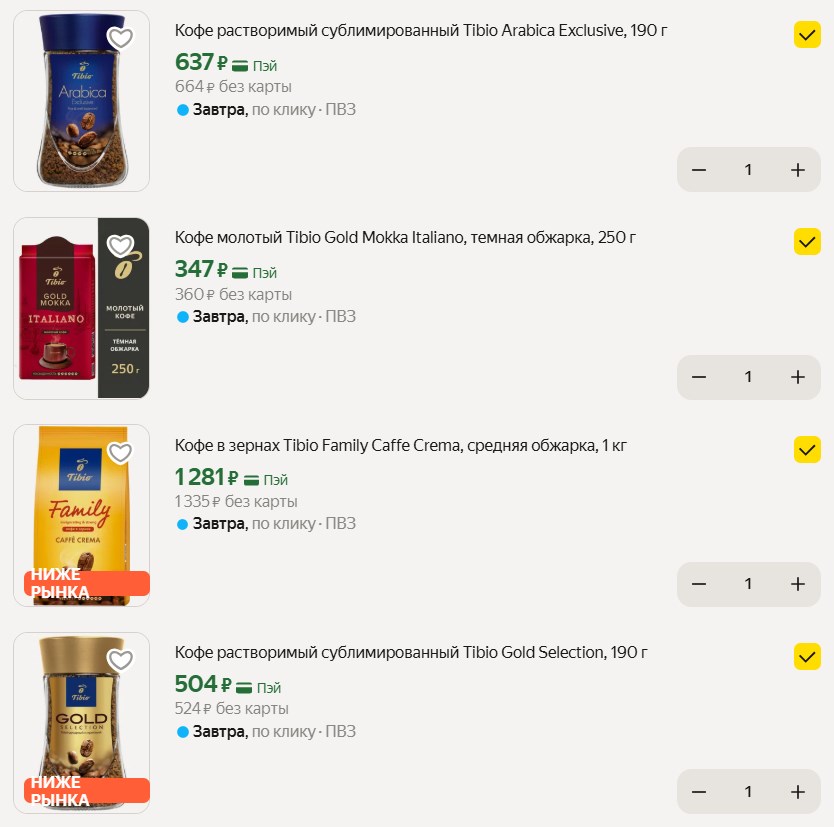Viewport: 834px width, 827px height.
Task: Like the Tibio Family Caffe Crema item
Action: point(120,453)
